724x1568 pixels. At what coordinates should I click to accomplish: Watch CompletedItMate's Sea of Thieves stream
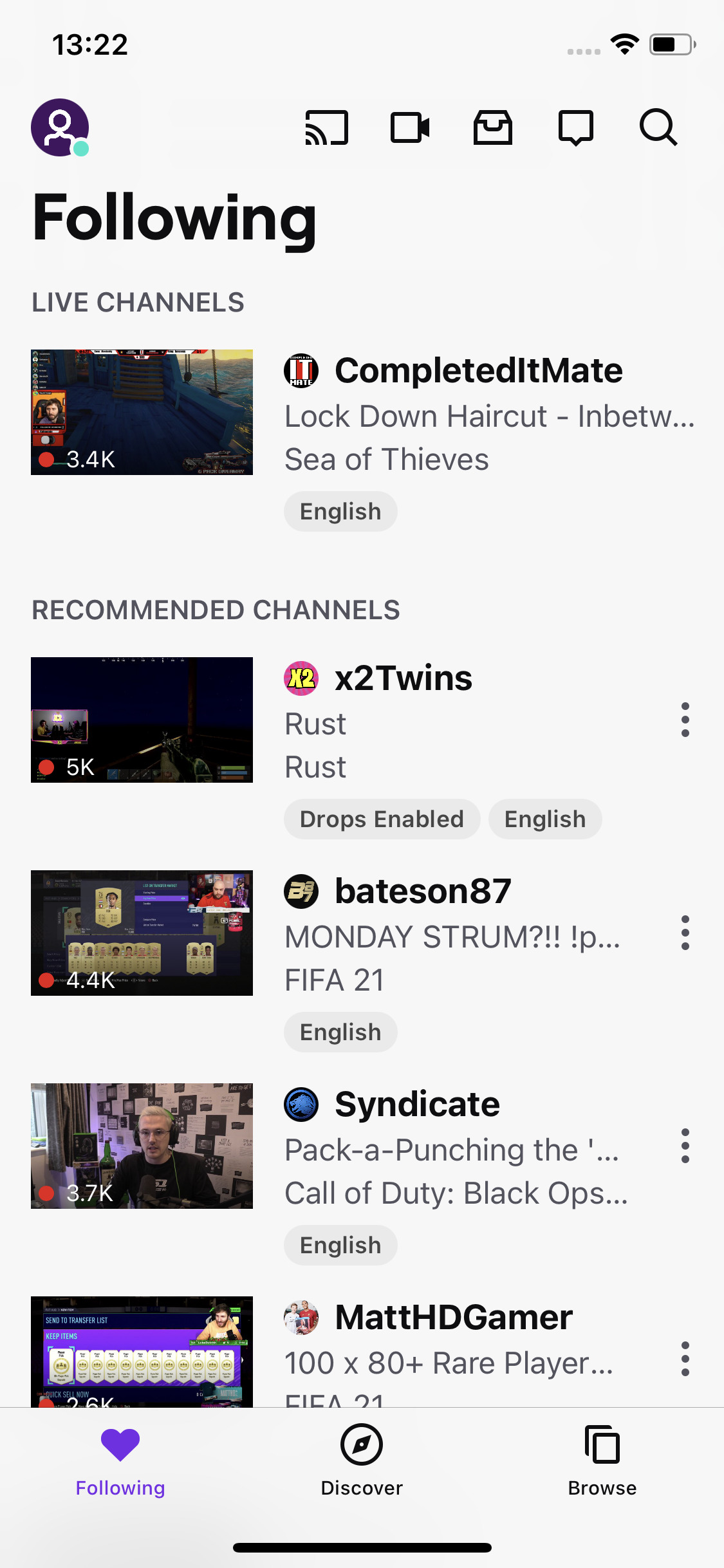click(x=142, y=412)
